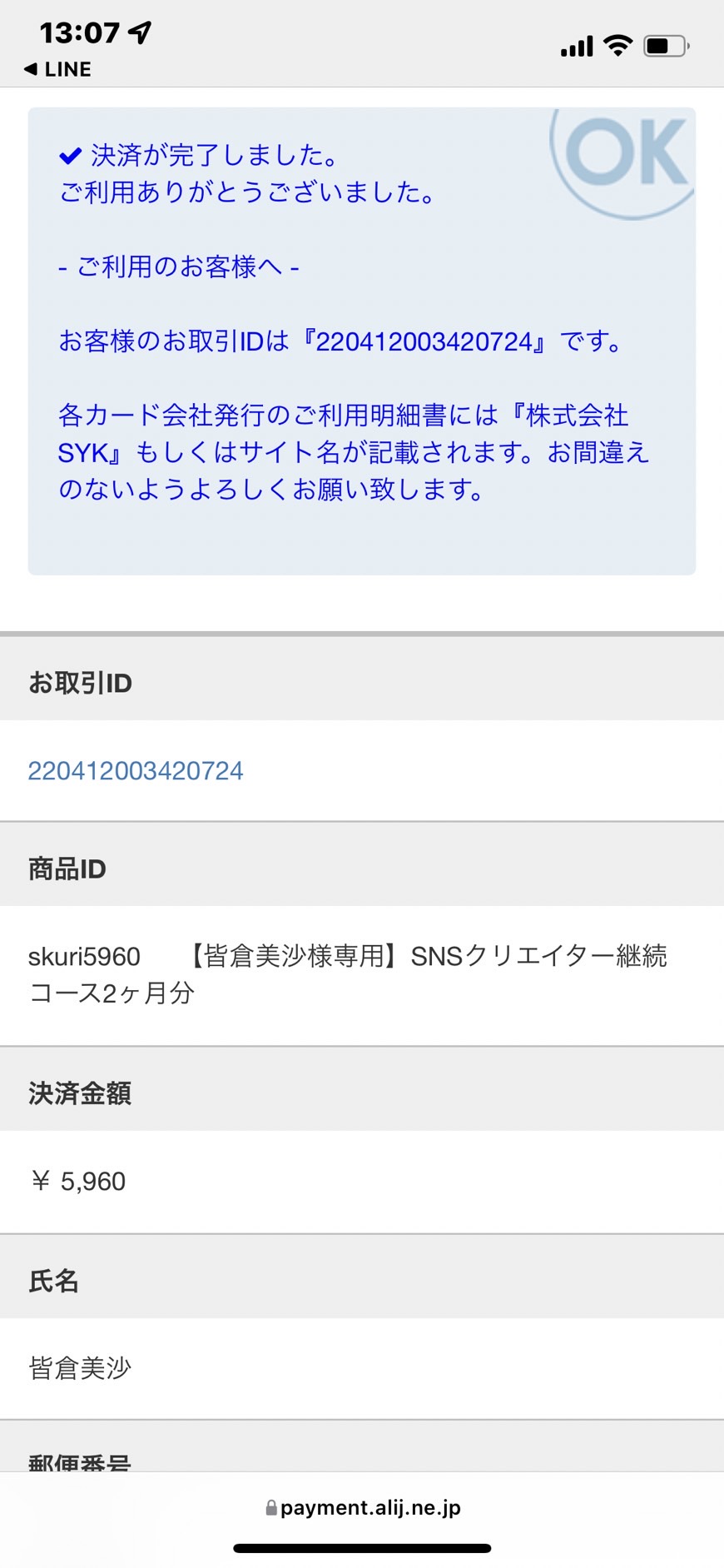This screenshot has width=724, height=1568.
Task: Tap the payment.alij.ne.jp address bar
Action: pos(363,1507)
